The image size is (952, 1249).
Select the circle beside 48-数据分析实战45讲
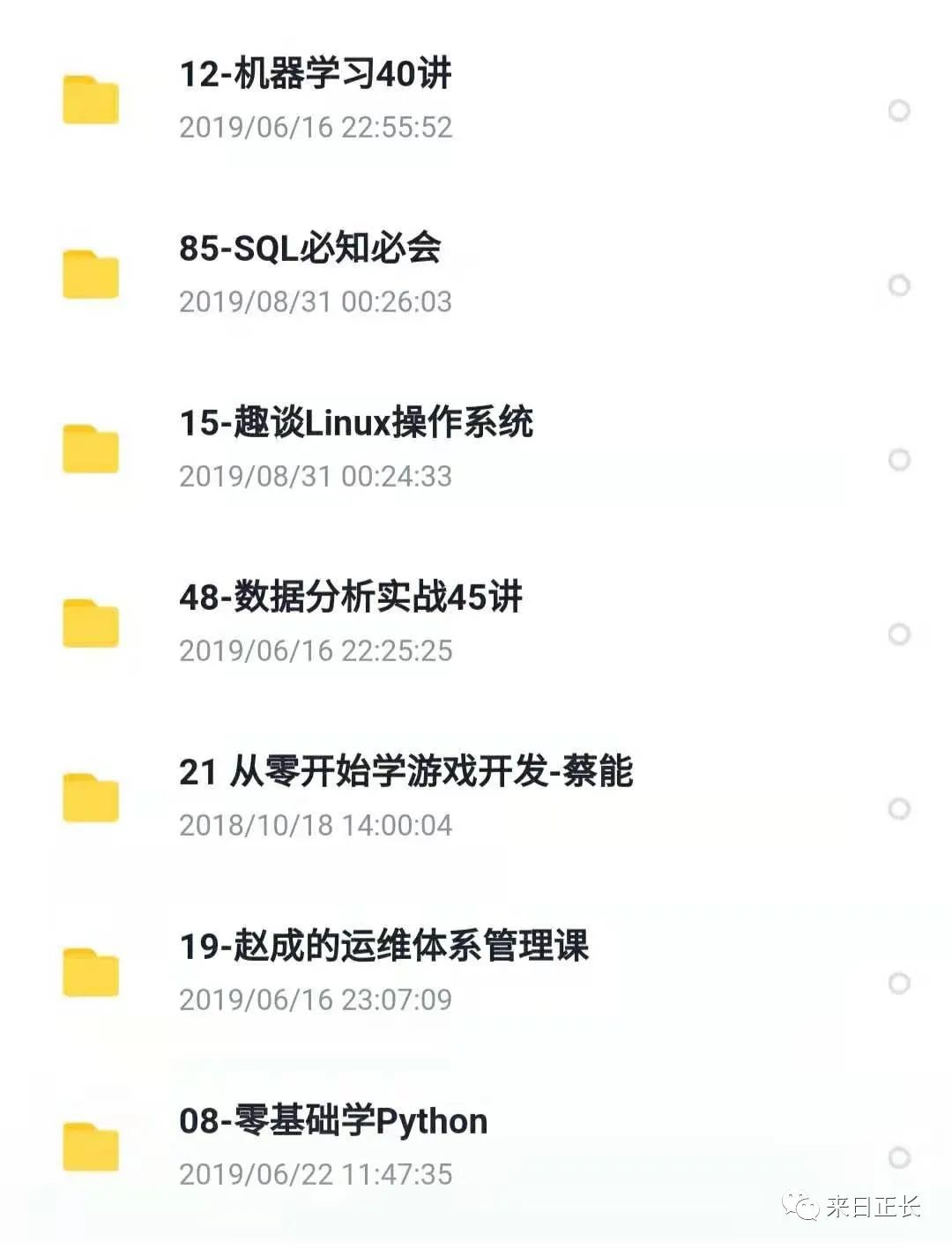coord(898,634)
